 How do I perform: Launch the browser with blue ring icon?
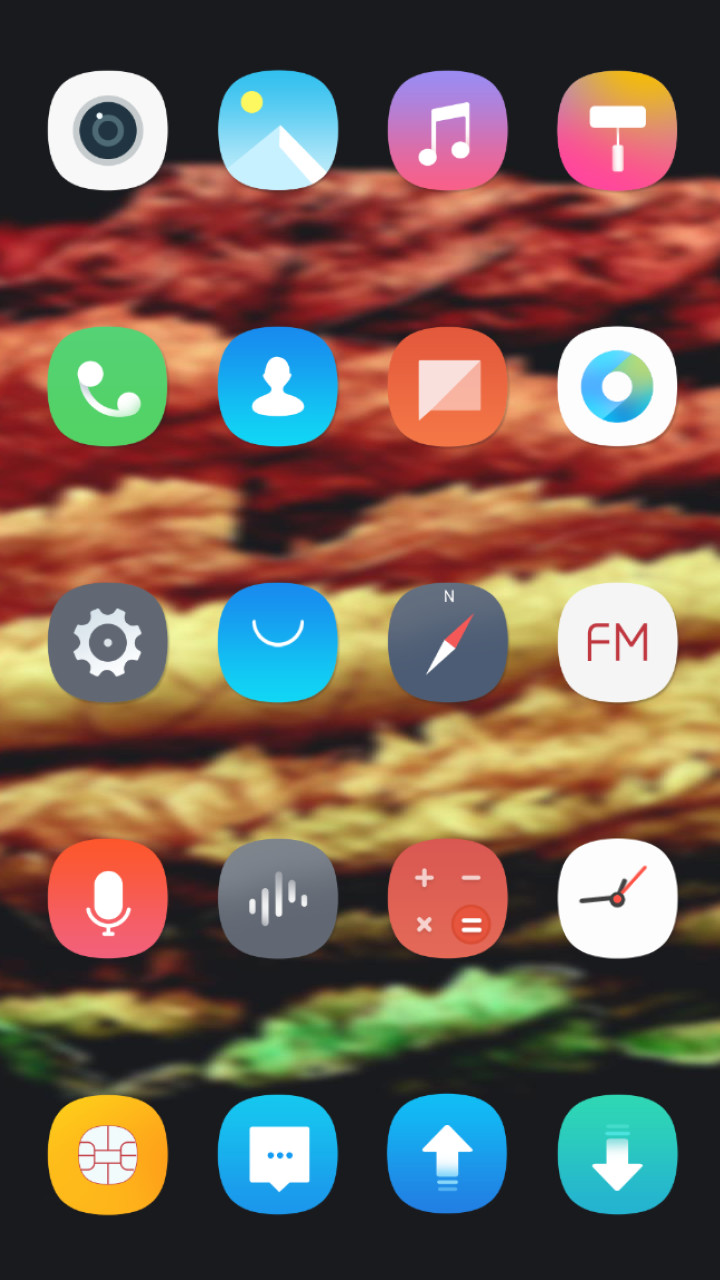click(x=618, y=386)
